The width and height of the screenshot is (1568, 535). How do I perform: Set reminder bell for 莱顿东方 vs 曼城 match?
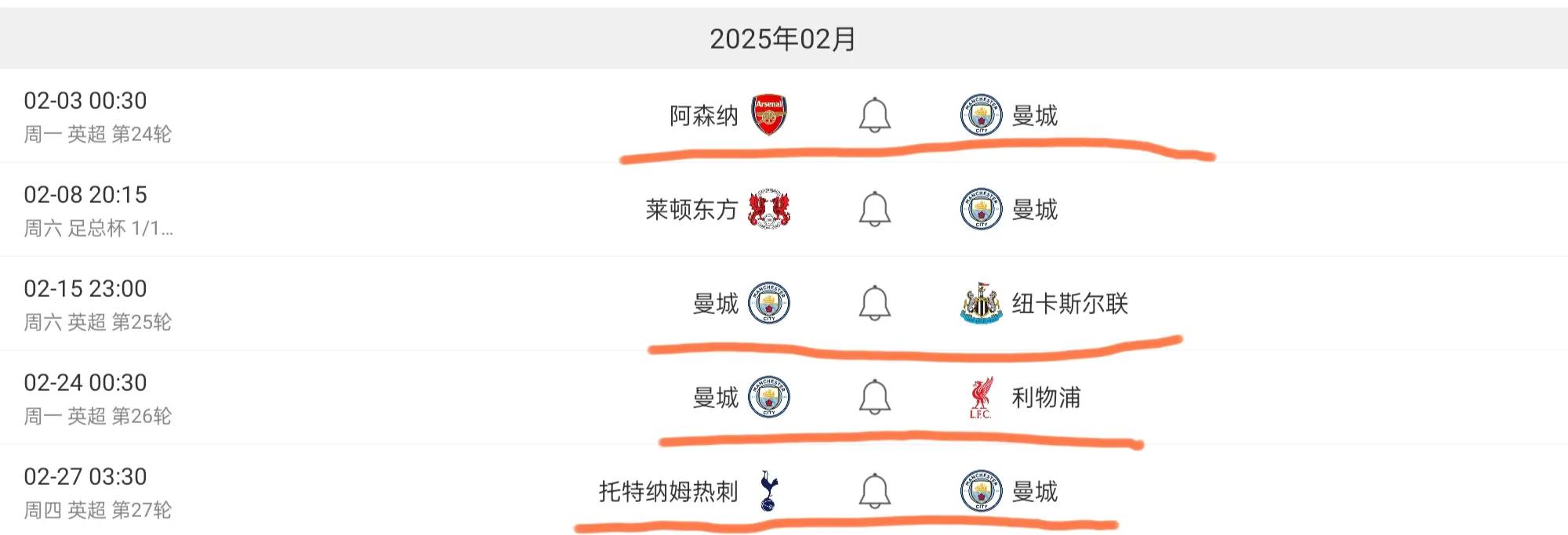(x=874, y=209)
